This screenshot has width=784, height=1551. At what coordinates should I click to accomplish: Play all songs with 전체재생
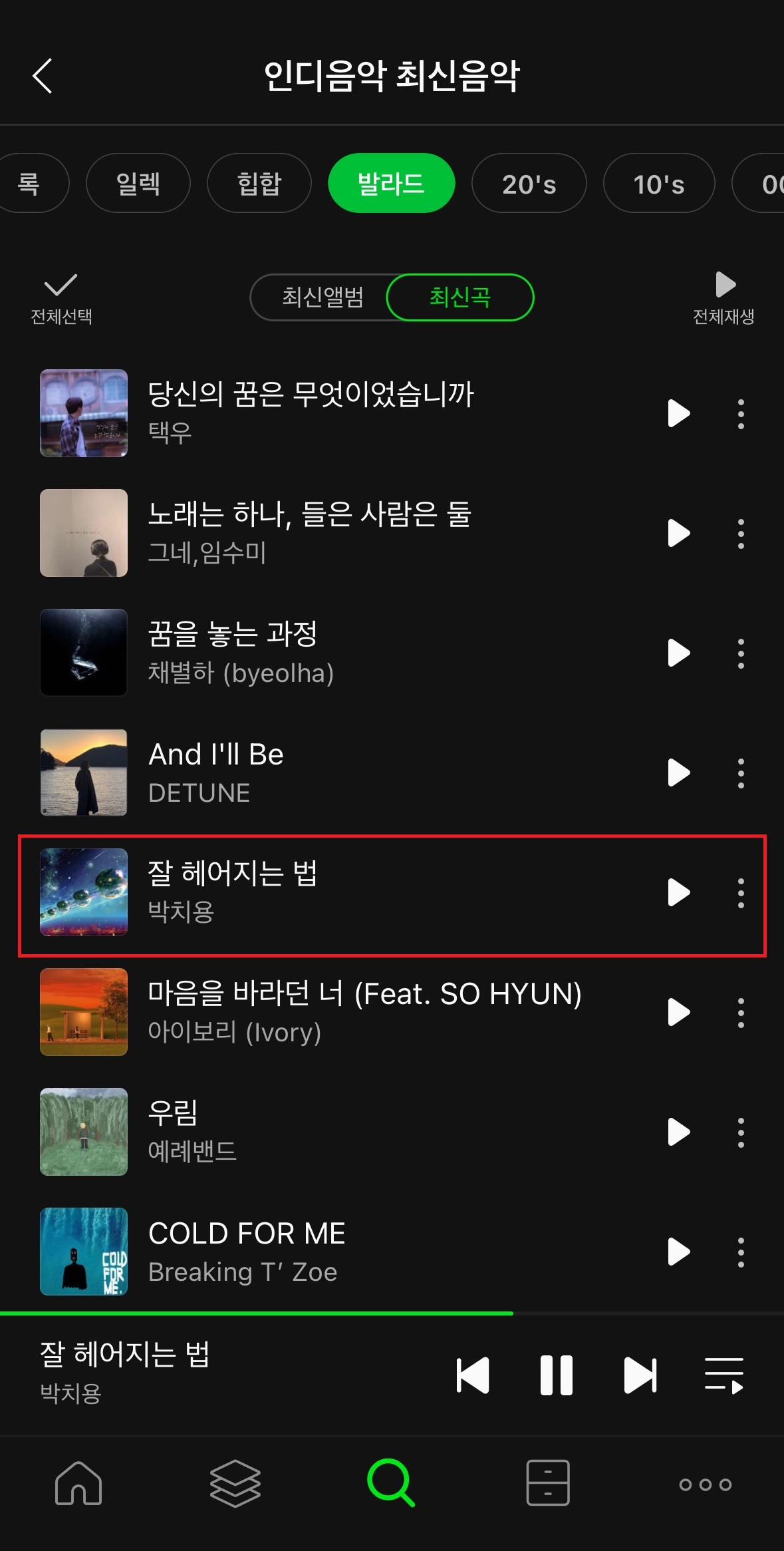click(723, 298)
